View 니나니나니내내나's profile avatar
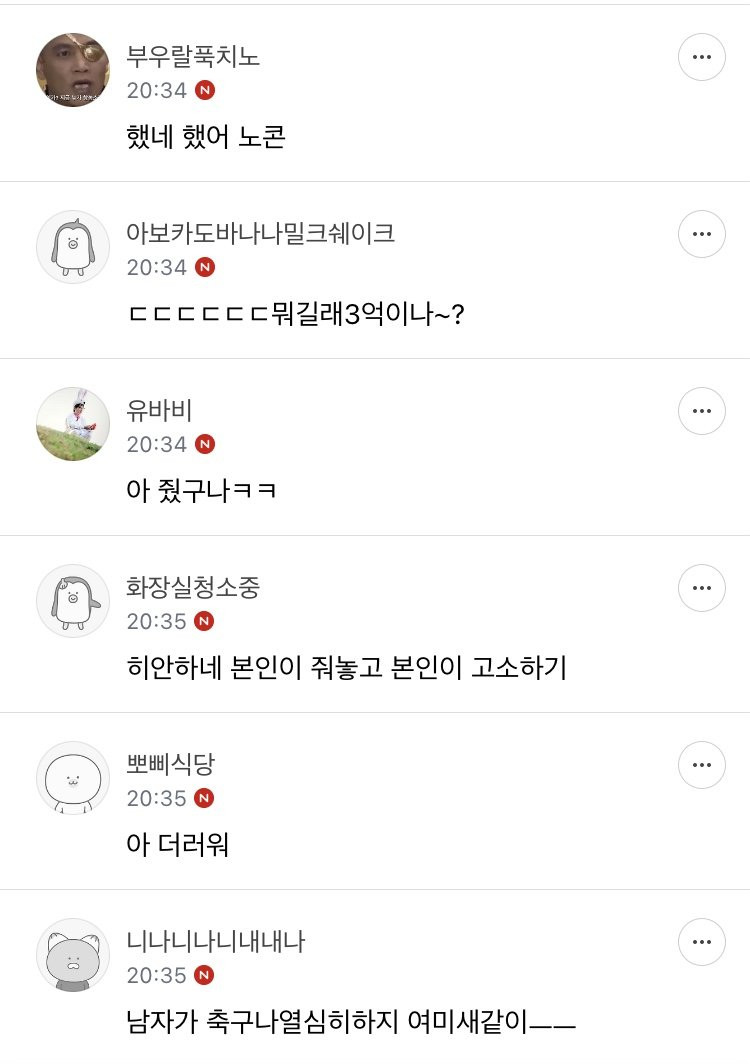The height and width of the screenshot is (1064, 750). point(73,955)
